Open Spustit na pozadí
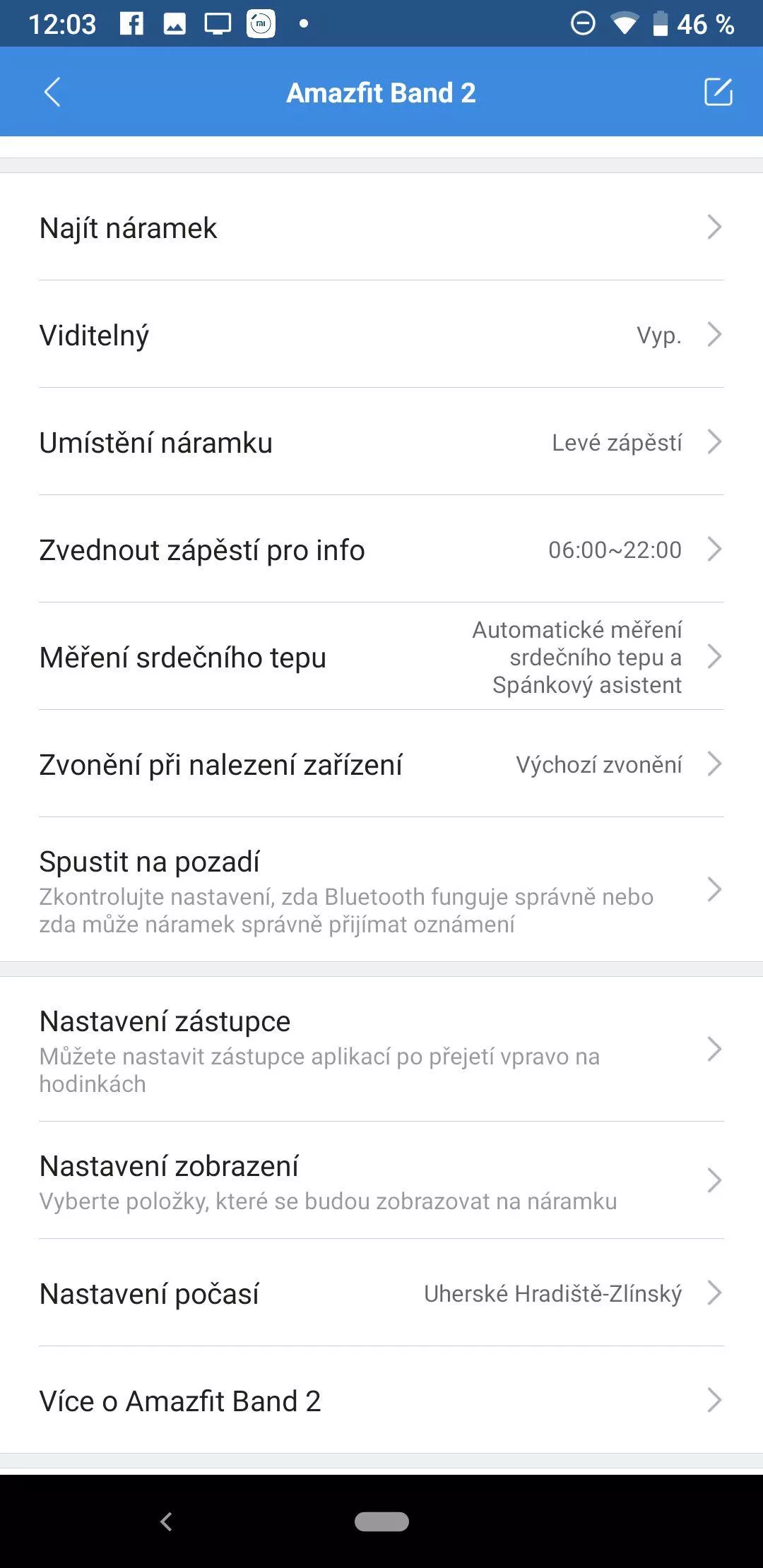Screen dimensions: 763x1568 [381, 890]
